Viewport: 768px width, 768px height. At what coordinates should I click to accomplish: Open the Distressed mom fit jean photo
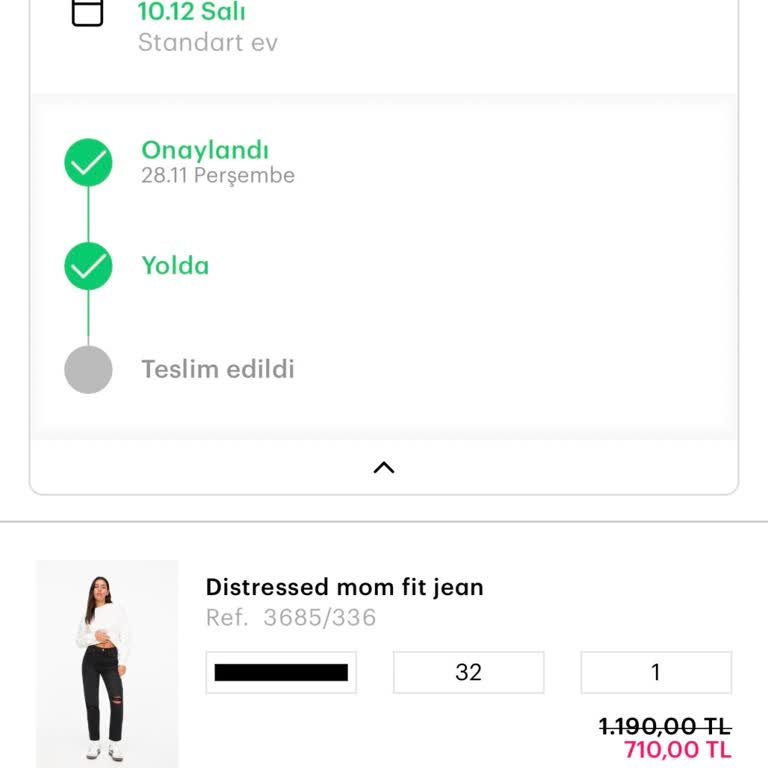(x=107, y=664)
